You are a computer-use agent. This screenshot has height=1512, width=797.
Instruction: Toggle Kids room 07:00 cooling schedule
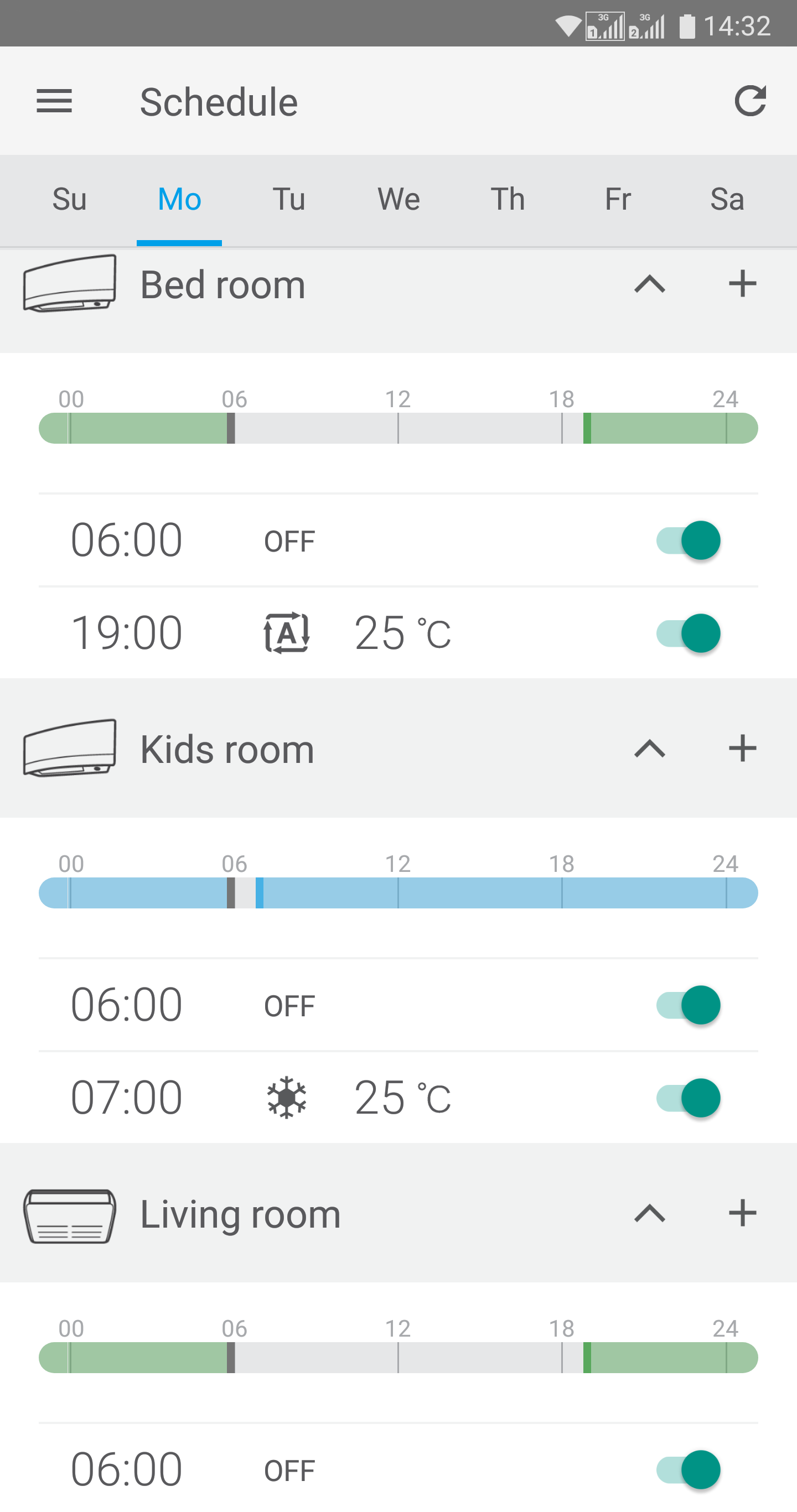pyautogui.click(x=689, y=1098)
